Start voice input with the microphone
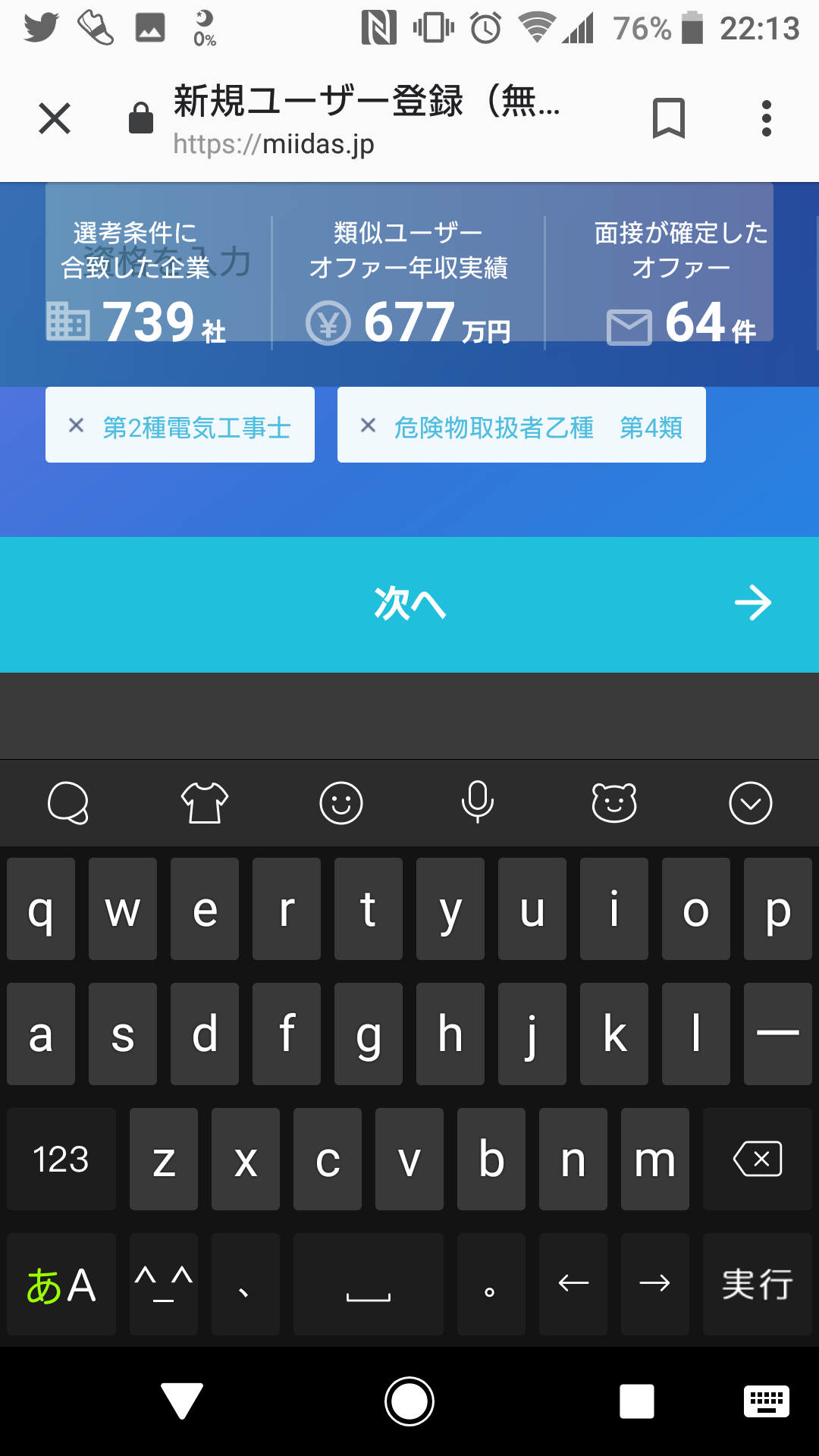 click(478, 803)
